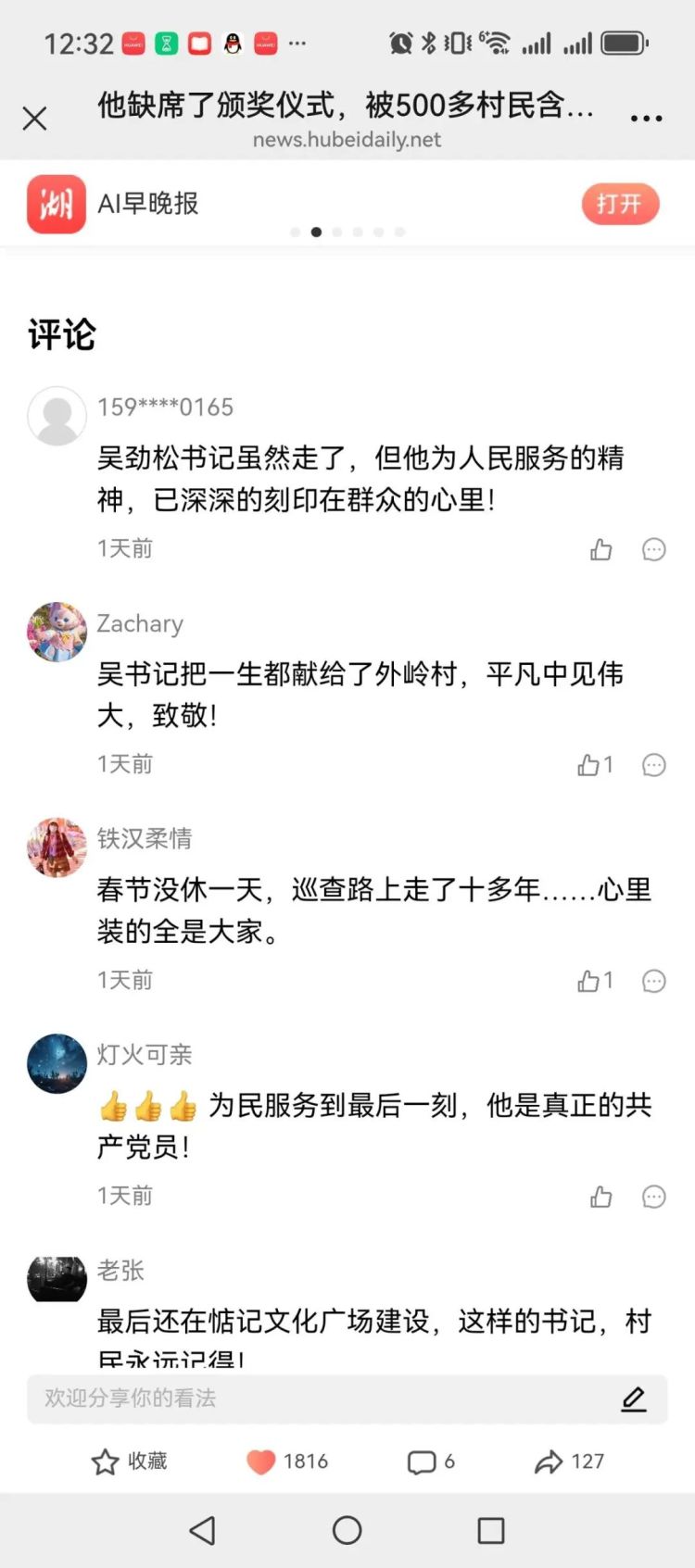Reply to the comment by 159****0165
This screenshot has width=695, height=1568.
pyautogui.click(x=654, y=550)
